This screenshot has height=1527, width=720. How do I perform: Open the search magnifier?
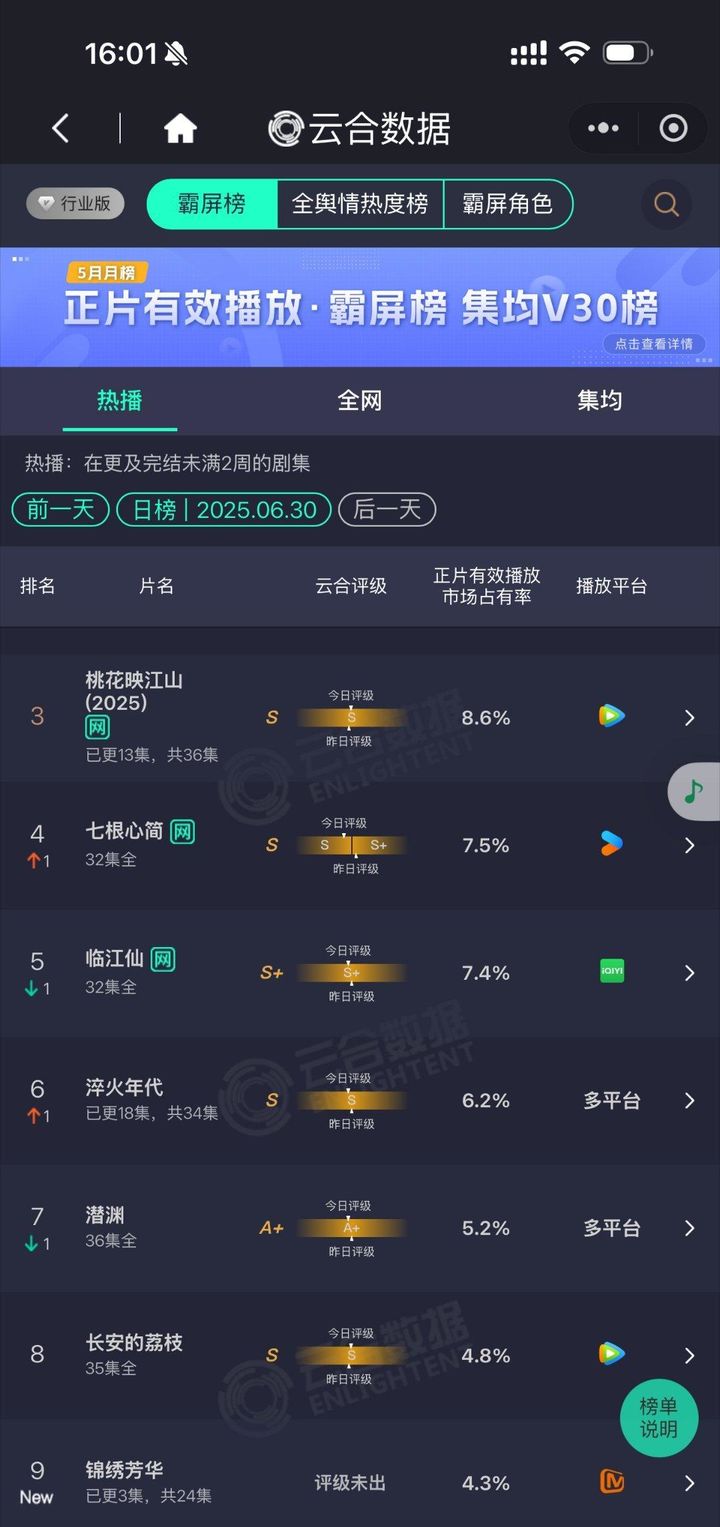[666, 205]
